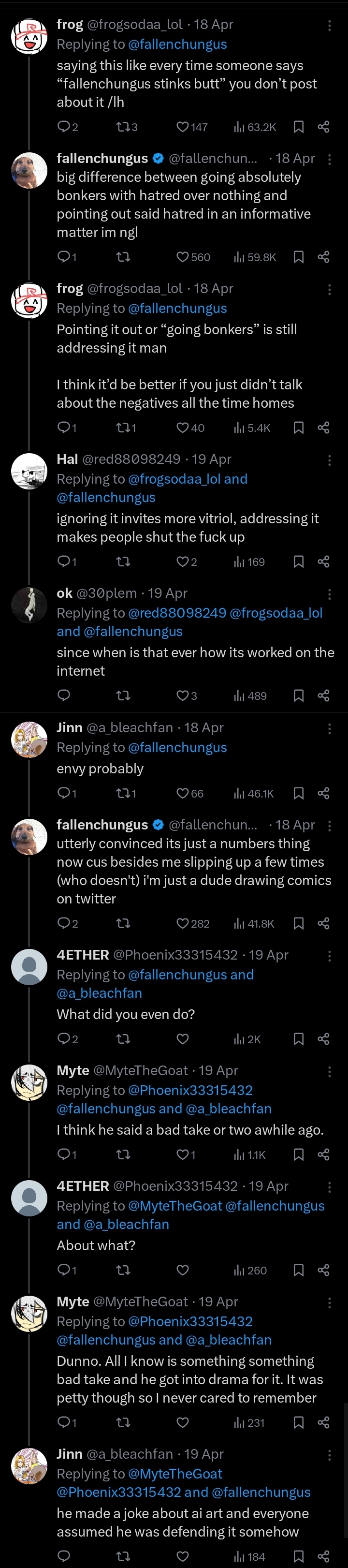Like Hal's "ignoring it invites" reply
Image resolution: width=348 pixels, height=1568 pixels.
click(183, 562)
